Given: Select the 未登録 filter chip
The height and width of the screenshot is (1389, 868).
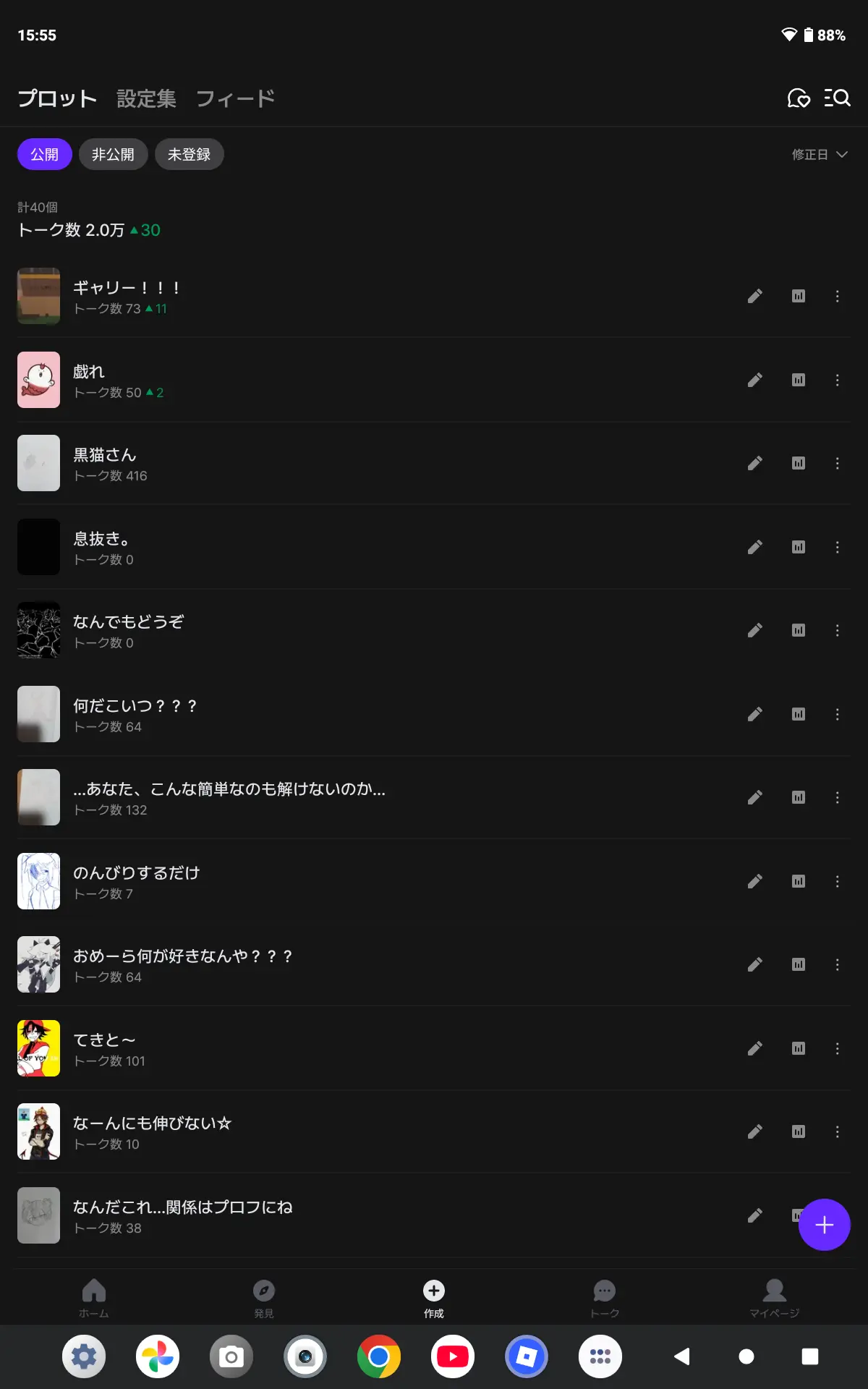Looking at the screenshot, I should (189, 154).
